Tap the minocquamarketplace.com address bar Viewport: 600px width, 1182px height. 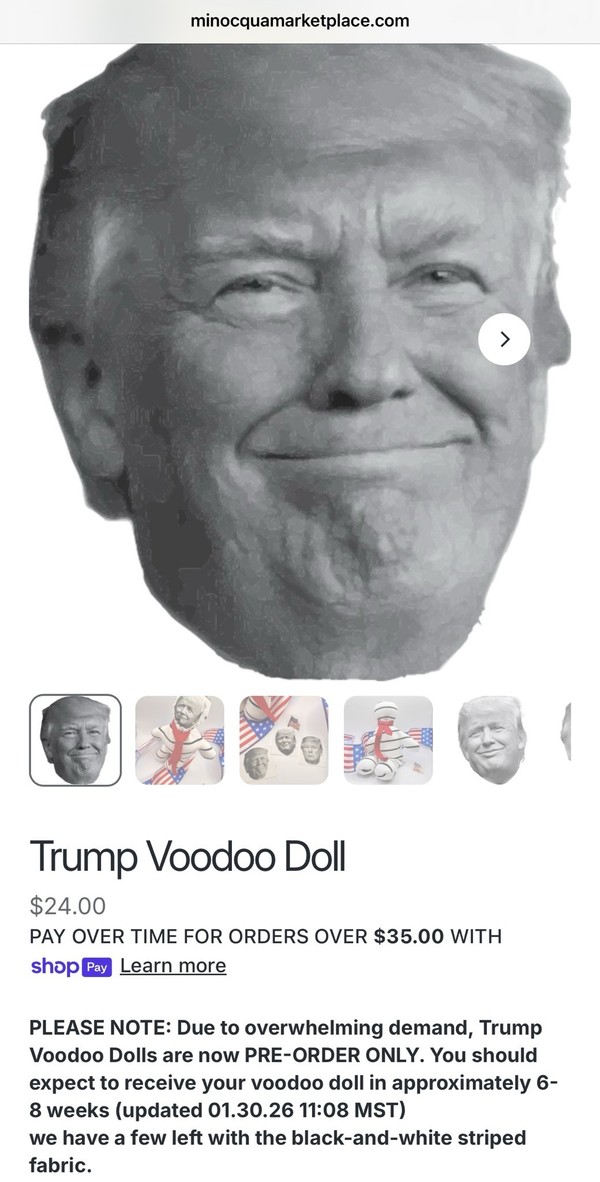pyautogui.click(x=299, y=20)
